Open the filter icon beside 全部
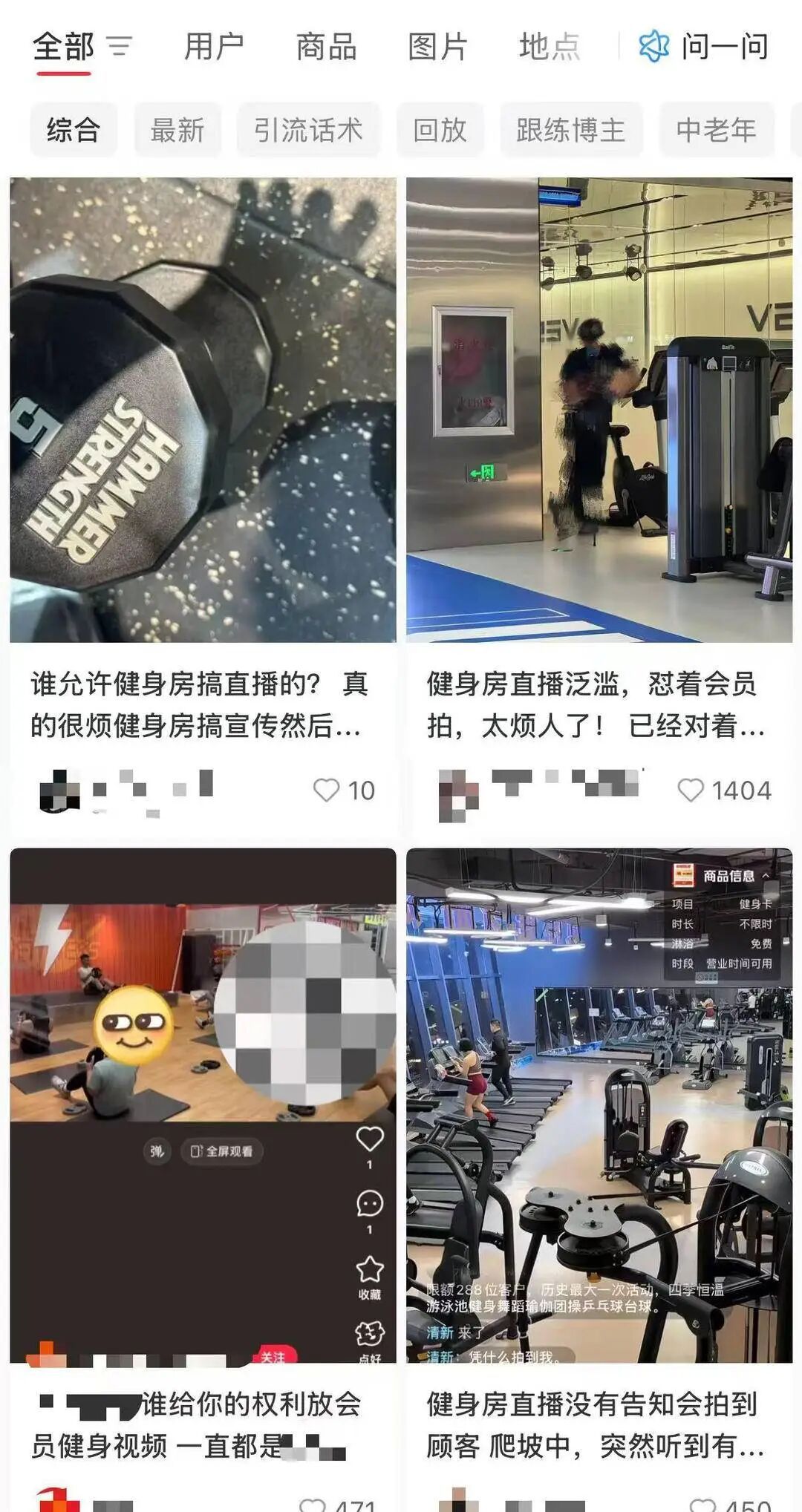This screenshot has height=1512, width=802. pos(120,47)
